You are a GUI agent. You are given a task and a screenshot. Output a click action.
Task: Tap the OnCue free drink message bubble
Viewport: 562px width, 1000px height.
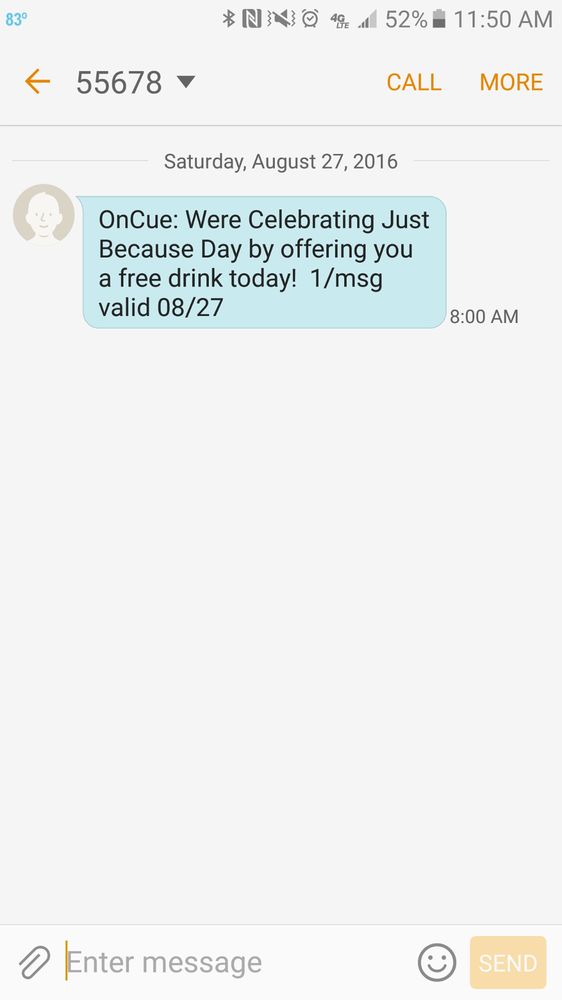click(x=264, y=262)
